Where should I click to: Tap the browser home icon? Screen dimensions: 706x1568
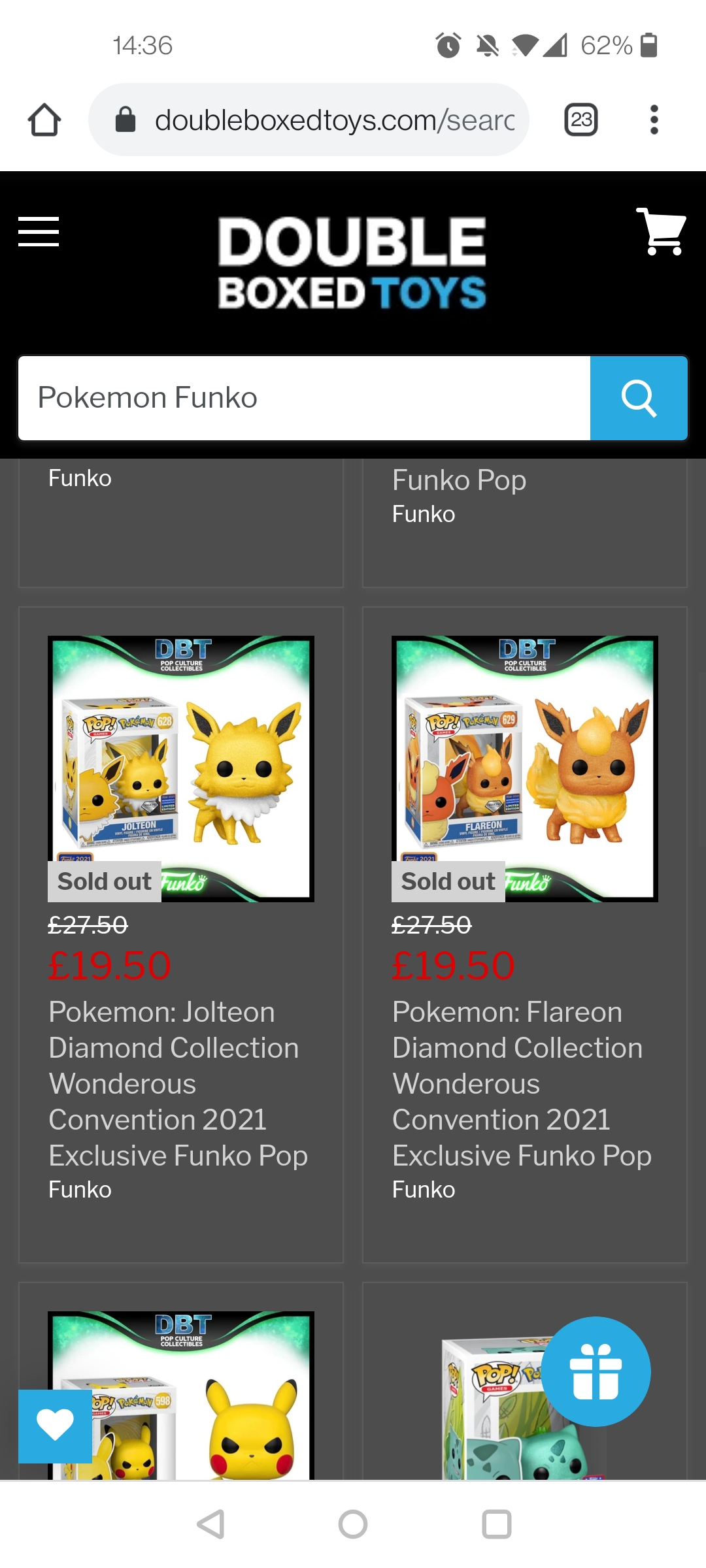(x=44, y=120)
